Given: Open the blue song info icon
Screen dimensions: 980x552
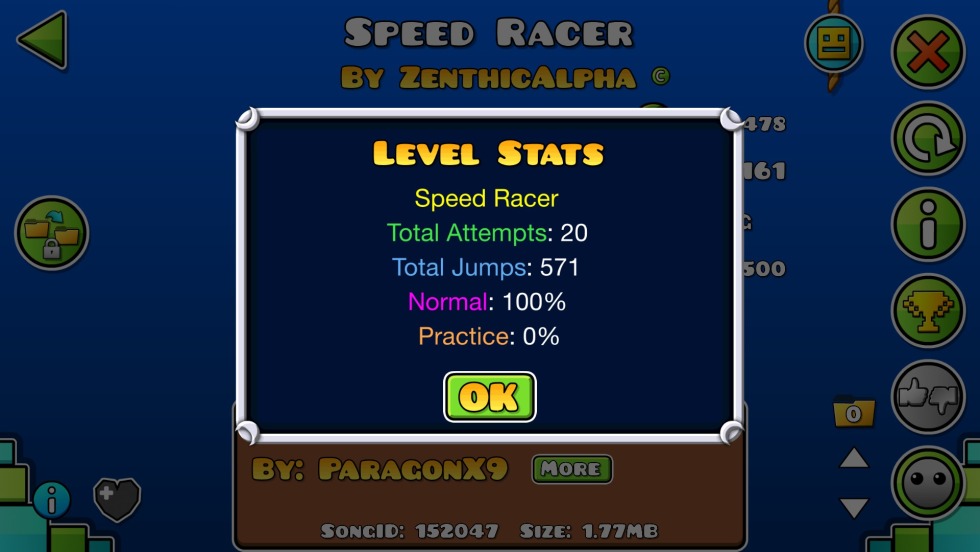Looking at the screenshot, I should (52, 498).
